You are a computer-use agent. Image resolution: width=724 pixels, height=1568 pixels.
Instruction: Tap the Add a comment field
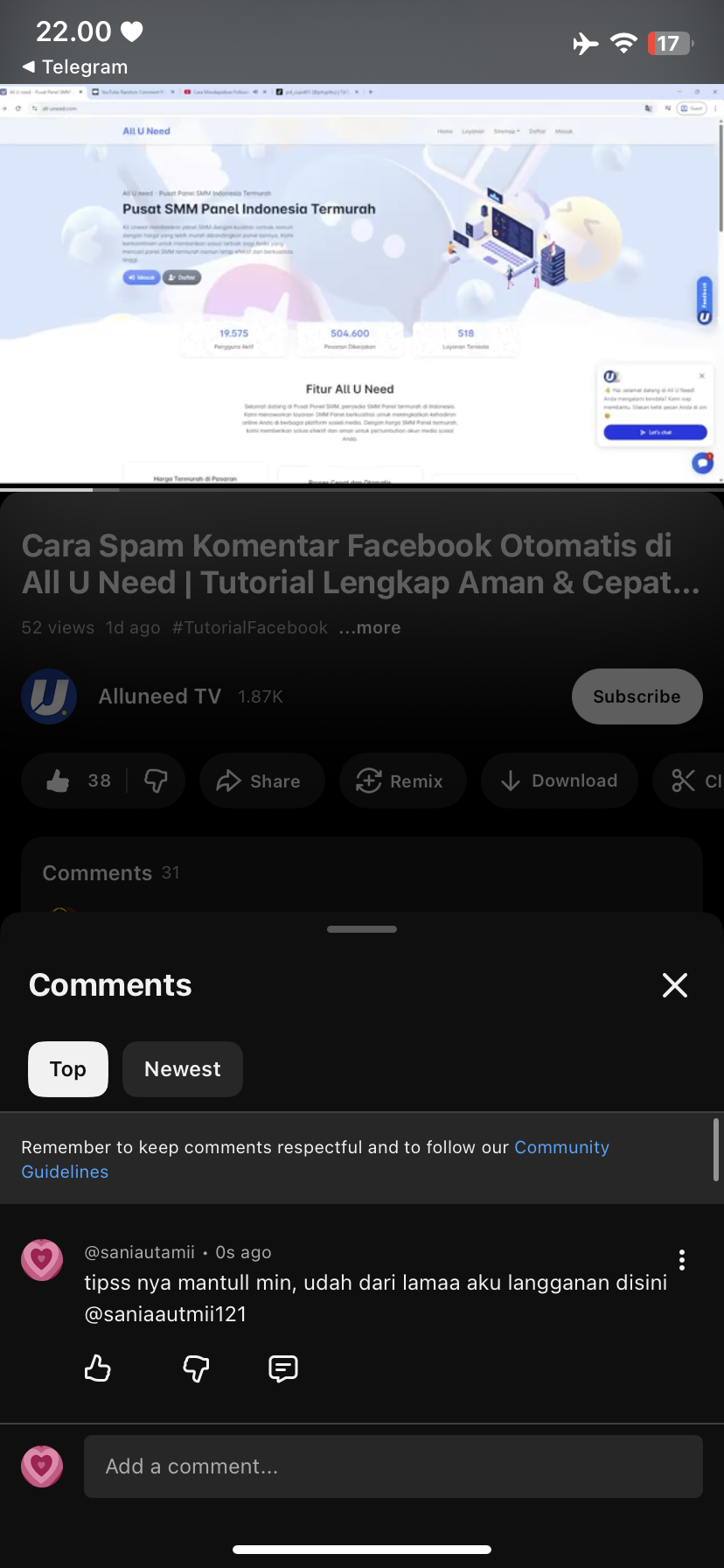[393, 1466]
